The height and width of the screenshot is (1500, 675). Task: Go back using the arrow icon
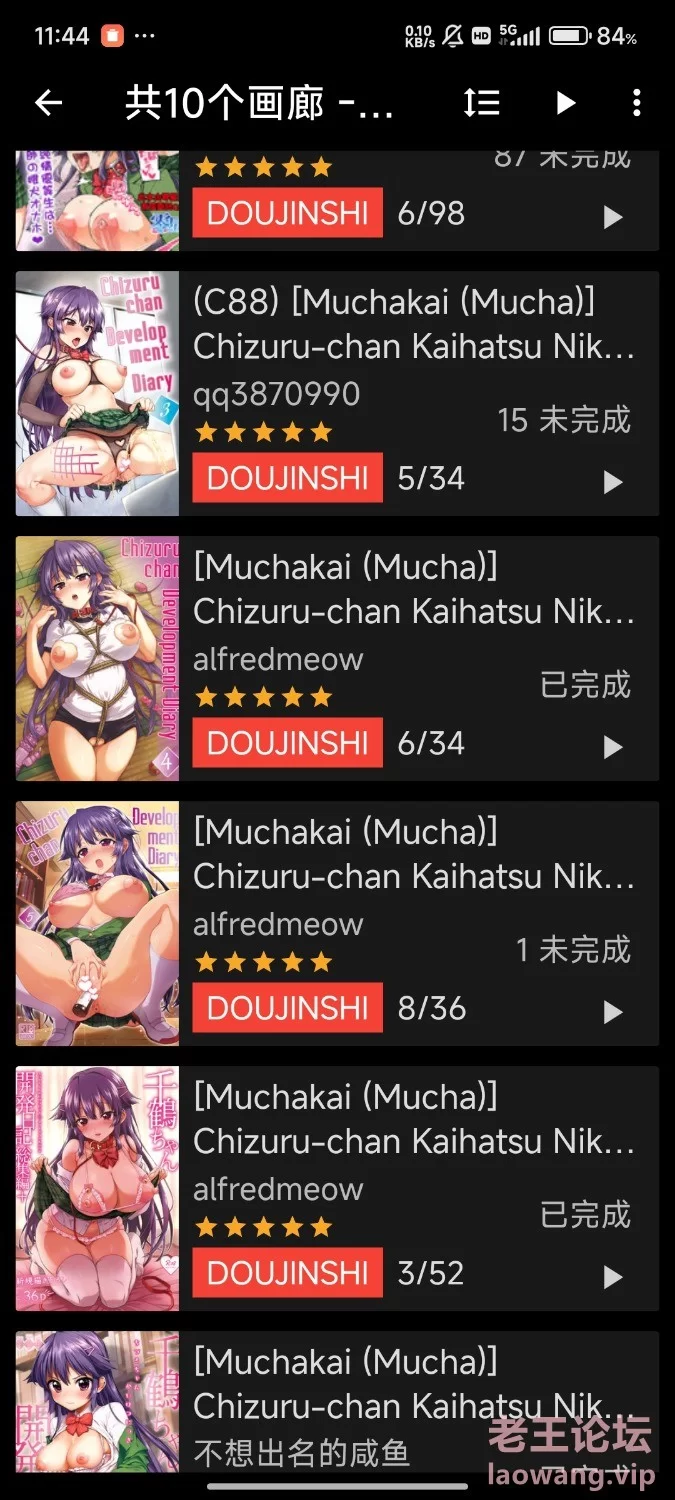point(48,102)
